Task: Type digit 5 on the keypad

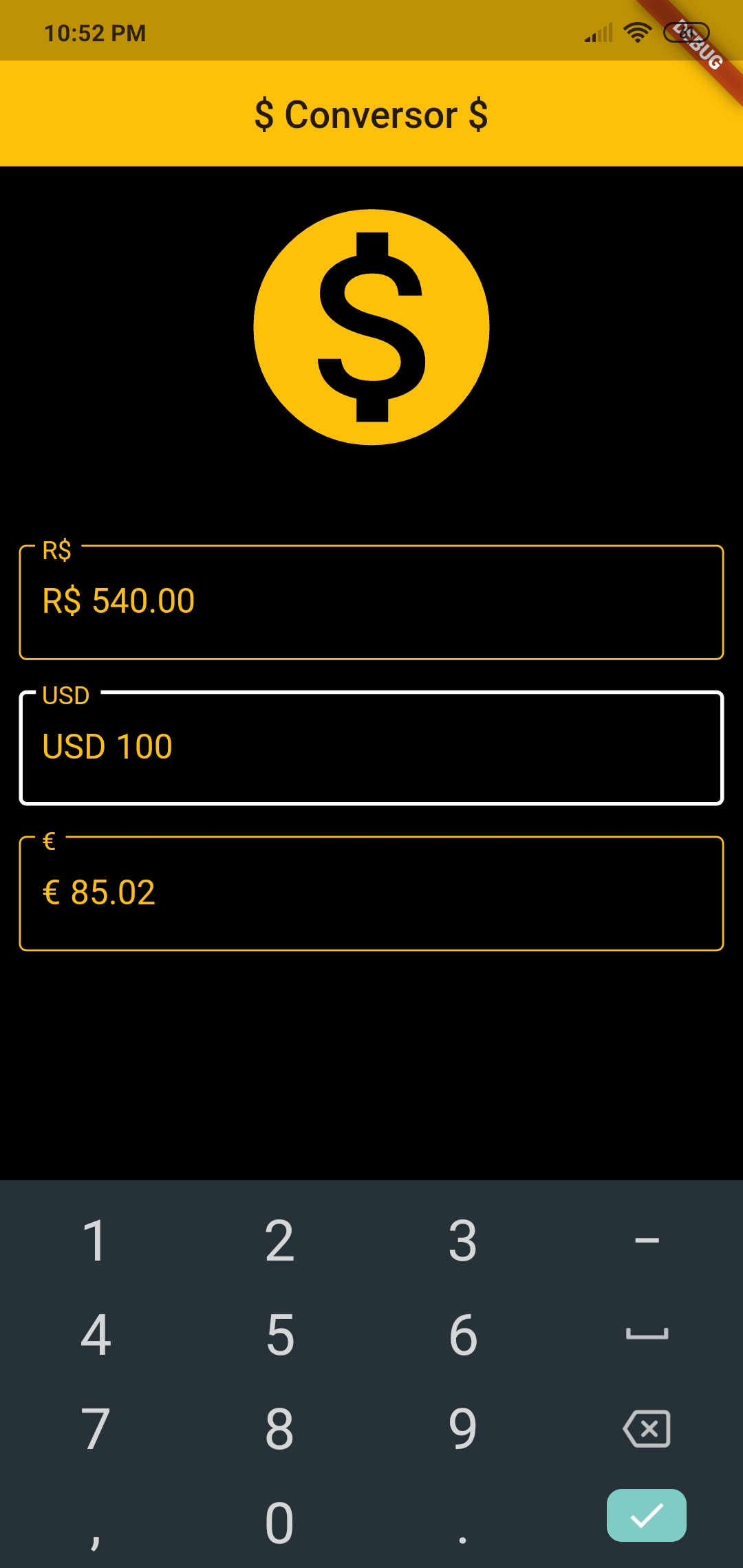Action: pyautogui.click(x=279, y=1335)
